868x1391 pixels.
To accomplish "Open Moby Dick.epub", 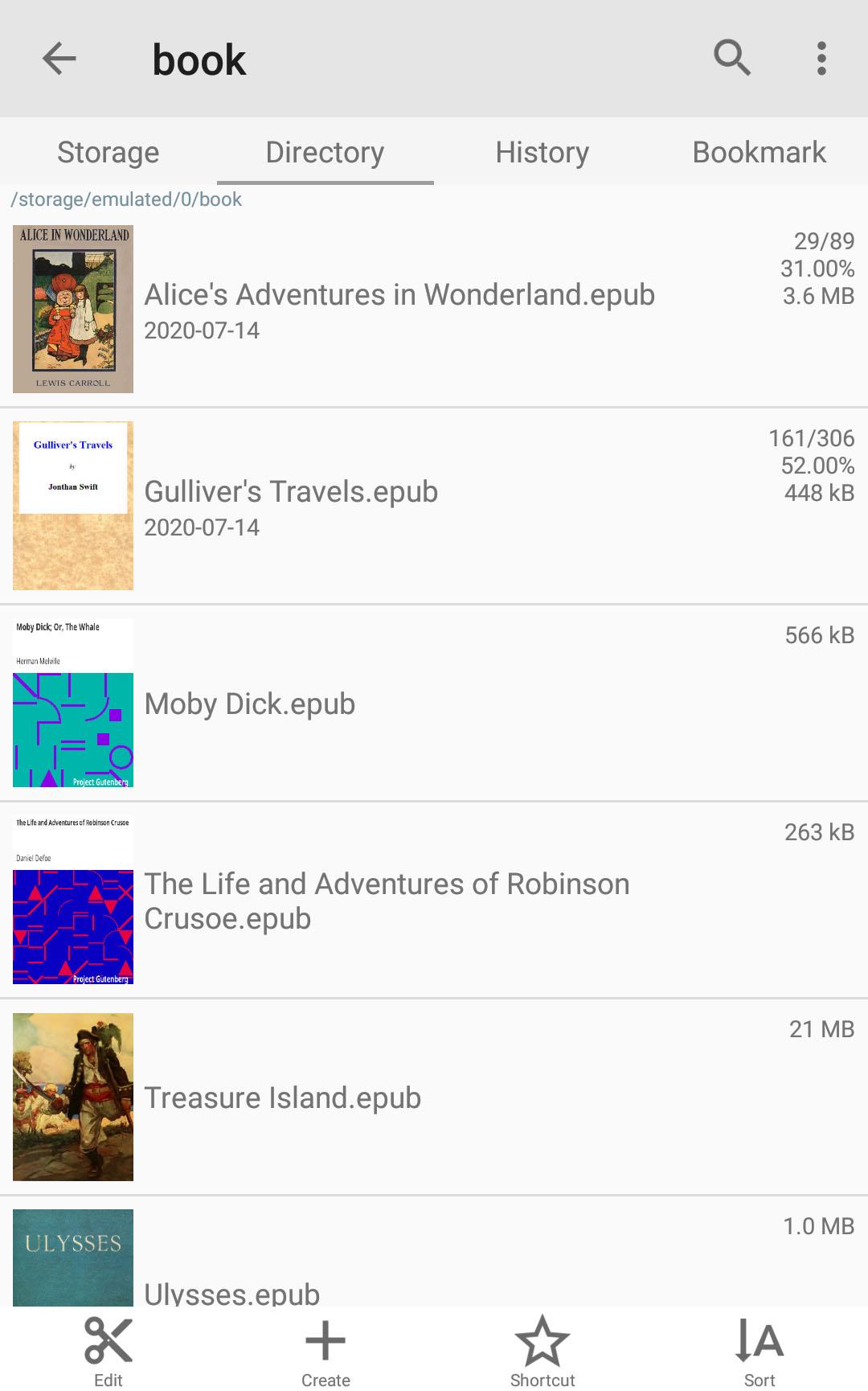I will coord(249,704).
